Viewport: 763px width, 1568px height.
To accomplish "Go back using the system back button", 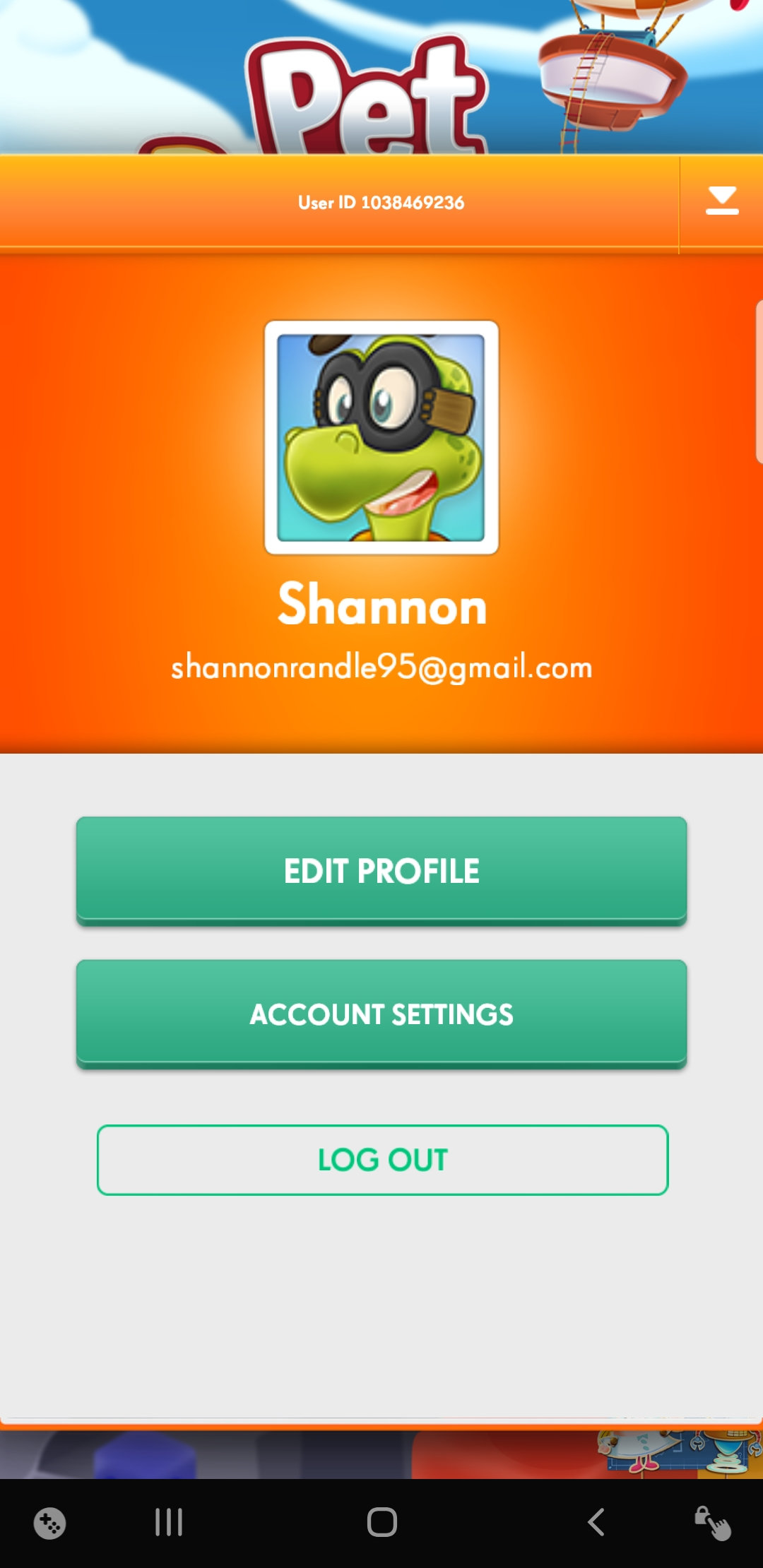I will [x=596, y=1522].
